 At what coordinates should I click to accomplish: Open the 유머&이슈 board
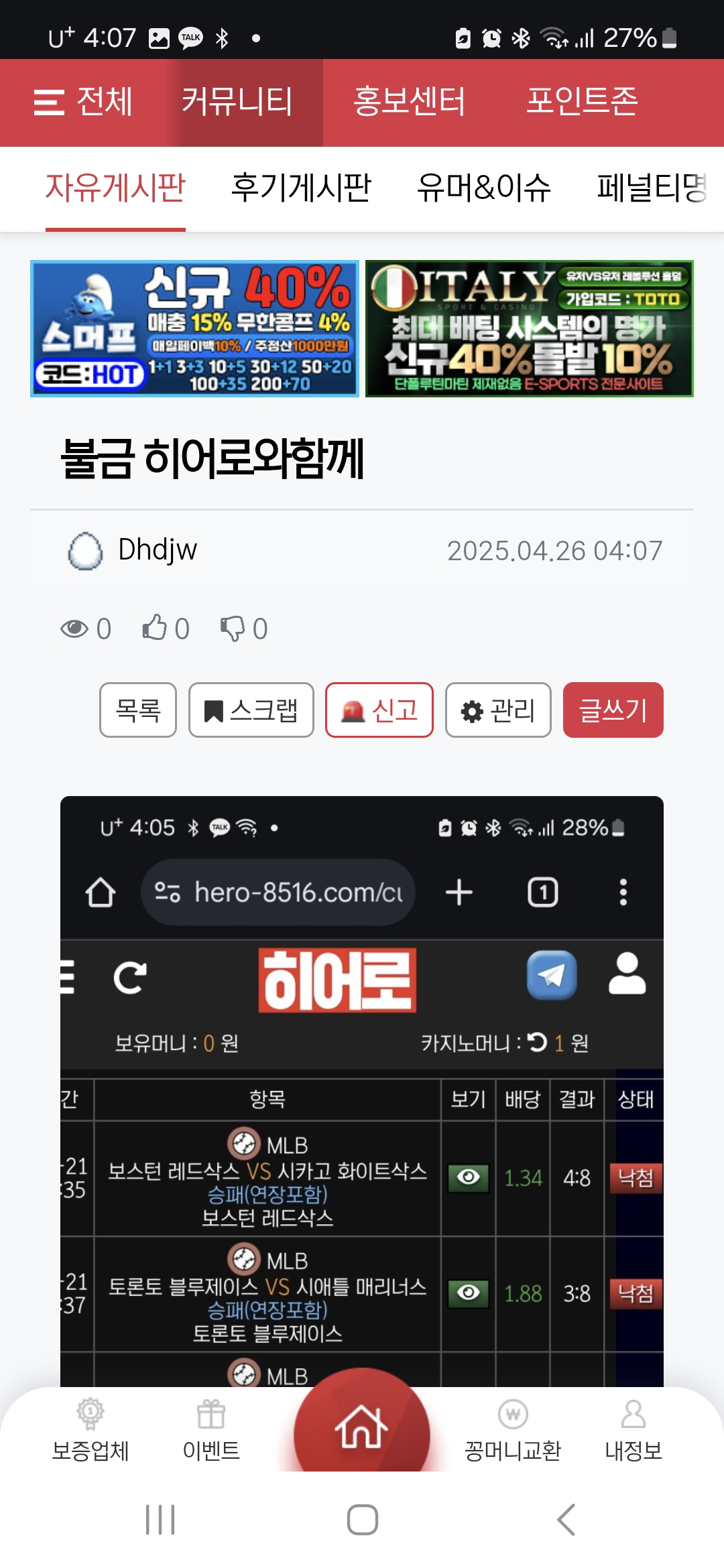coord(483,188)
